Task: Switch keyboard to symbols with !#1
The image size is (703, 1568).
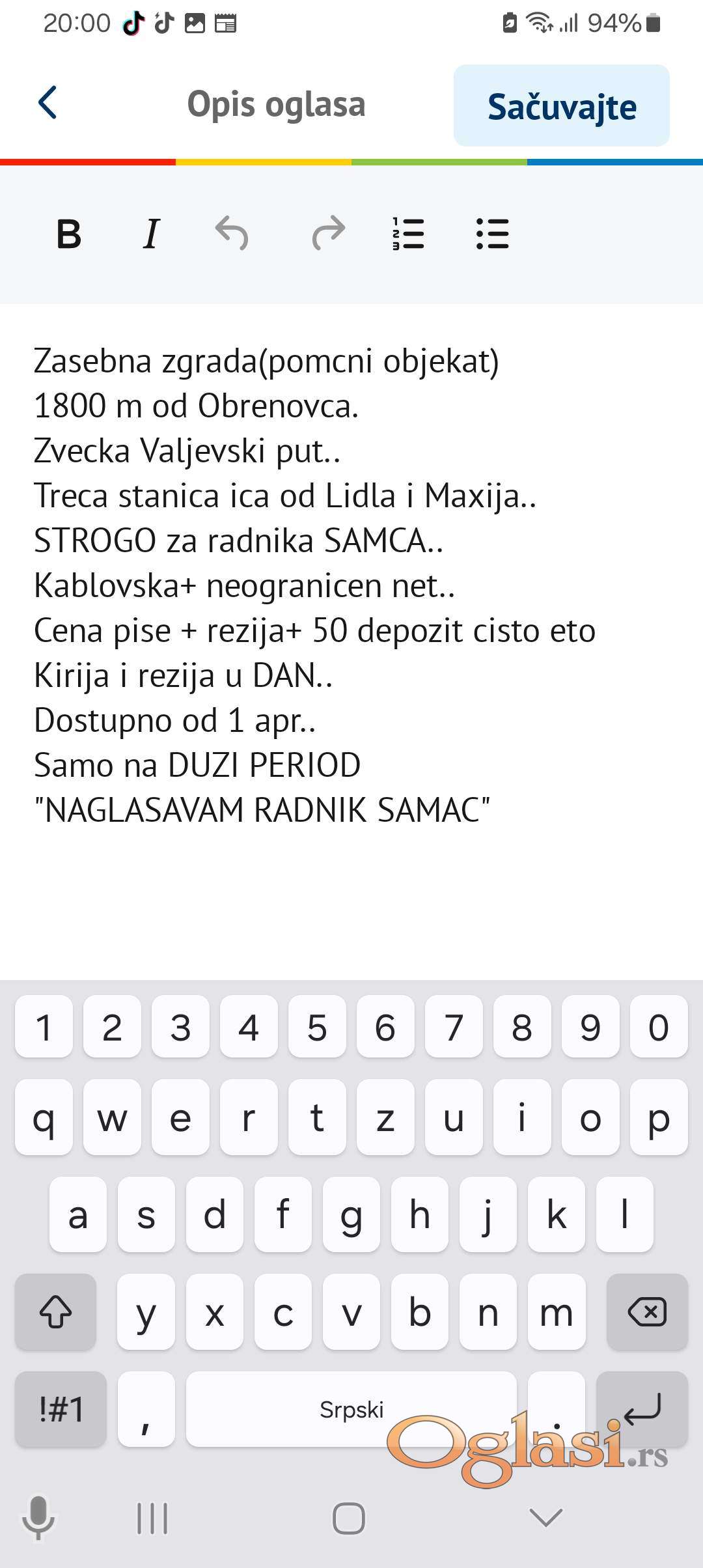Action: pyautogui.click(x=61, y=1409)
